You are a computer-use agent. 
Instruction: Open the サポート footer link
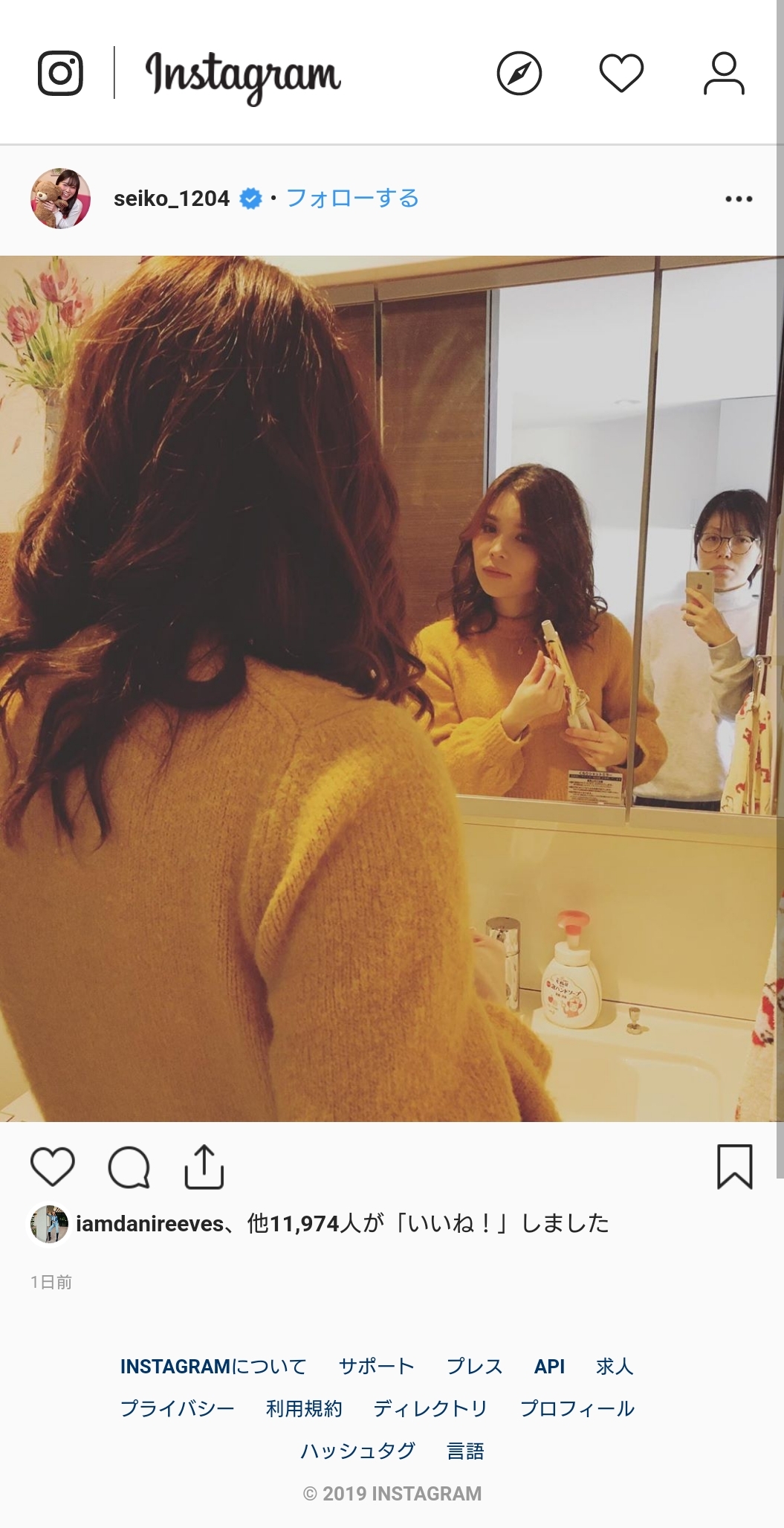click(376, 1366)
